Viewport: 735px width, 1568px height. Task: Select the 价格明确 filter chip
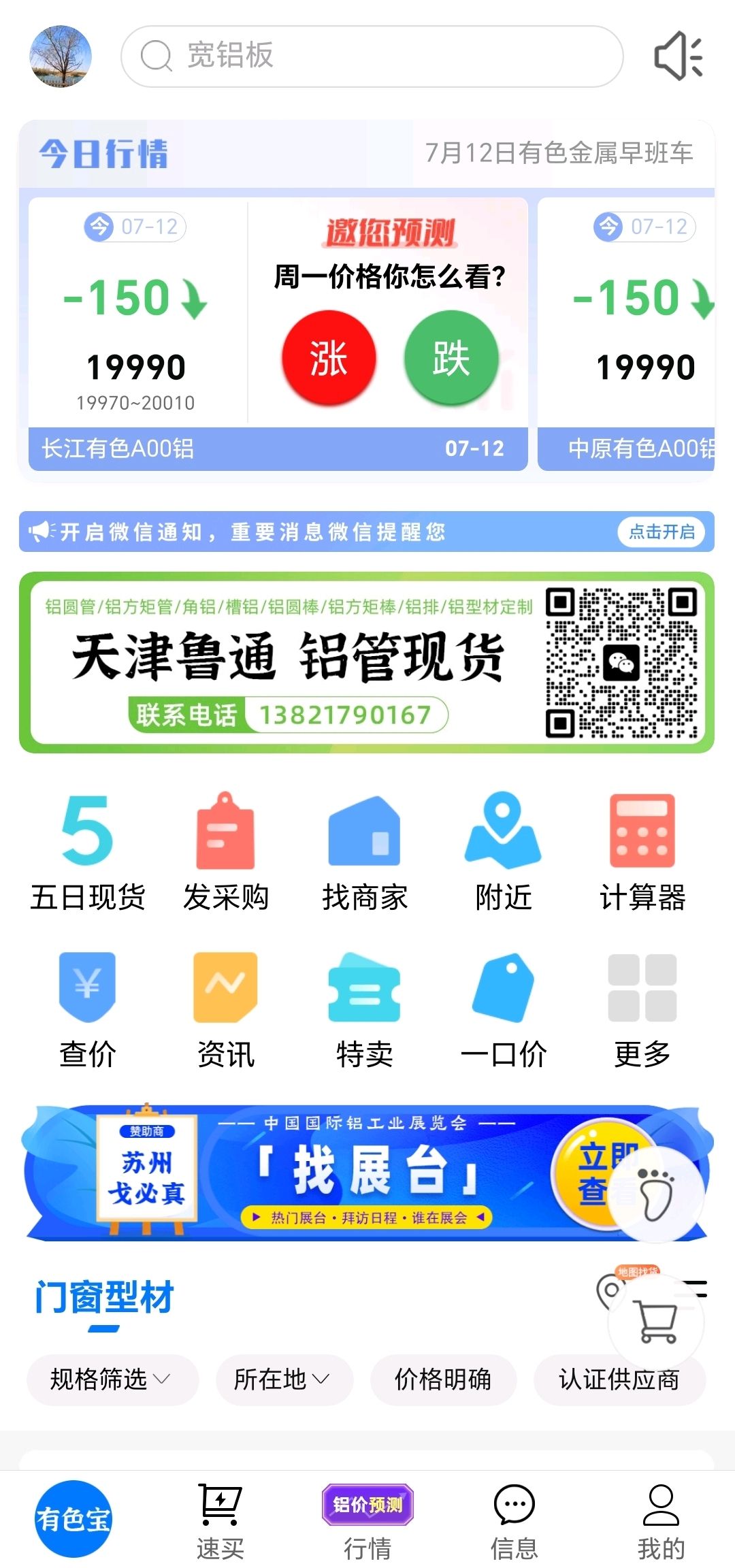pyautogui.click(x=443, y=1379)
